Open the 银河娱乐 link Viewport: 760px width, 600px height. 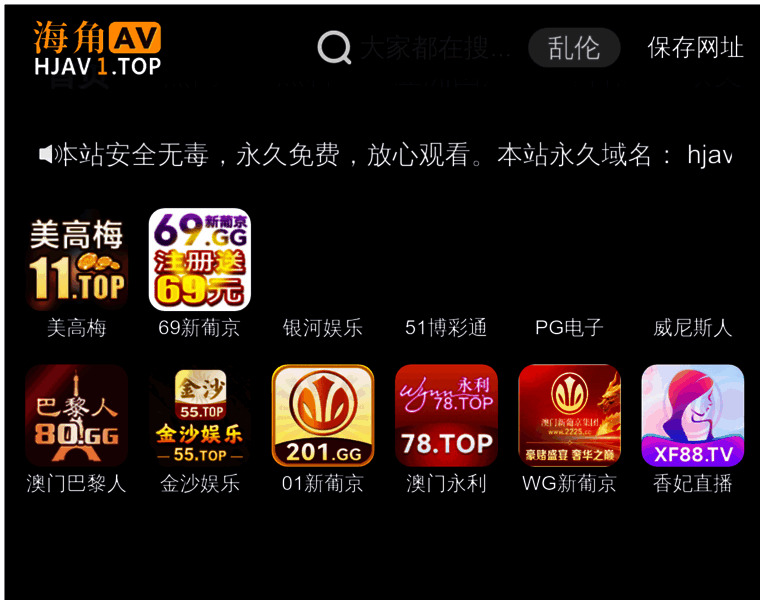pyautogui.click(x=323, y=328)
